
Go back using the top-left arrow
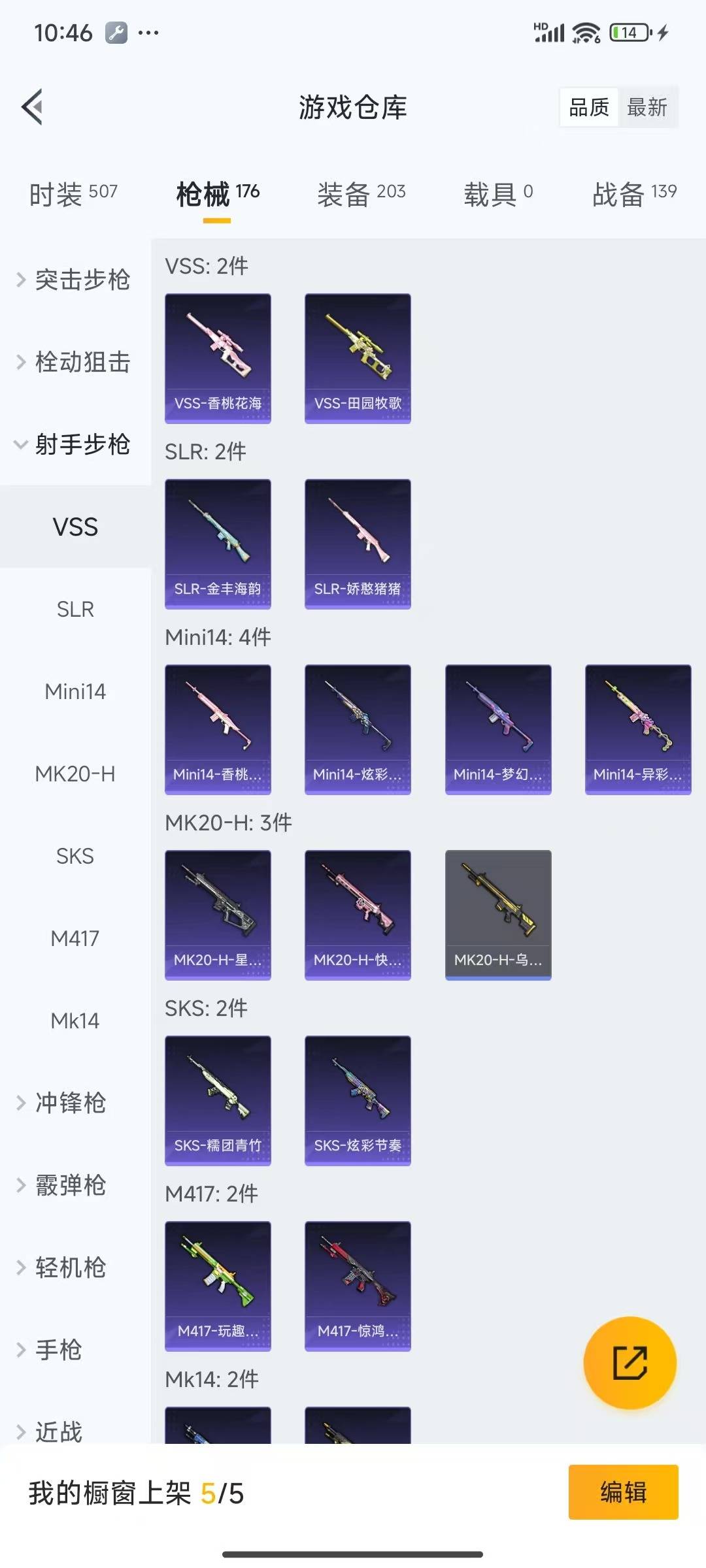[33, 106]
